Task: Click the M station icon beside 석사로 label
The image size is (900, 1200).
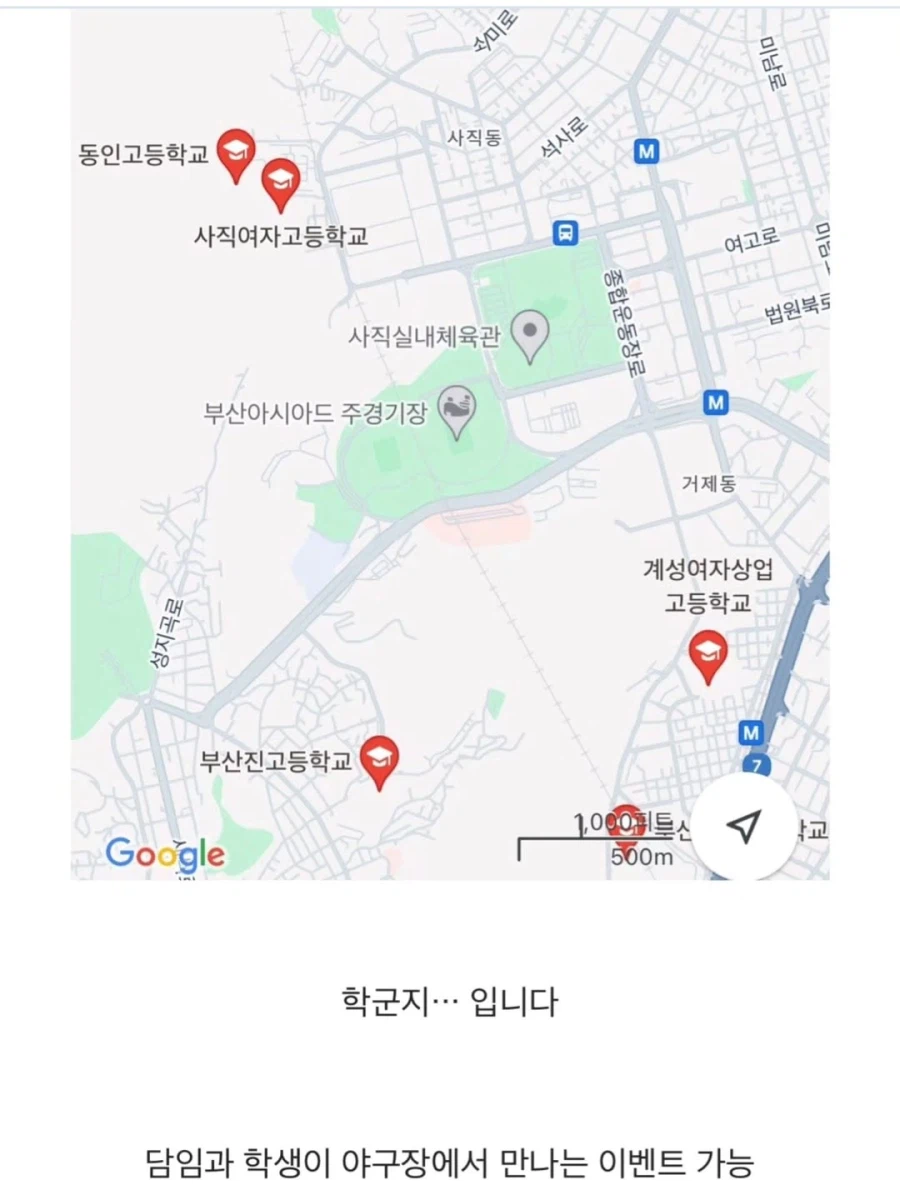Action: 646,152
